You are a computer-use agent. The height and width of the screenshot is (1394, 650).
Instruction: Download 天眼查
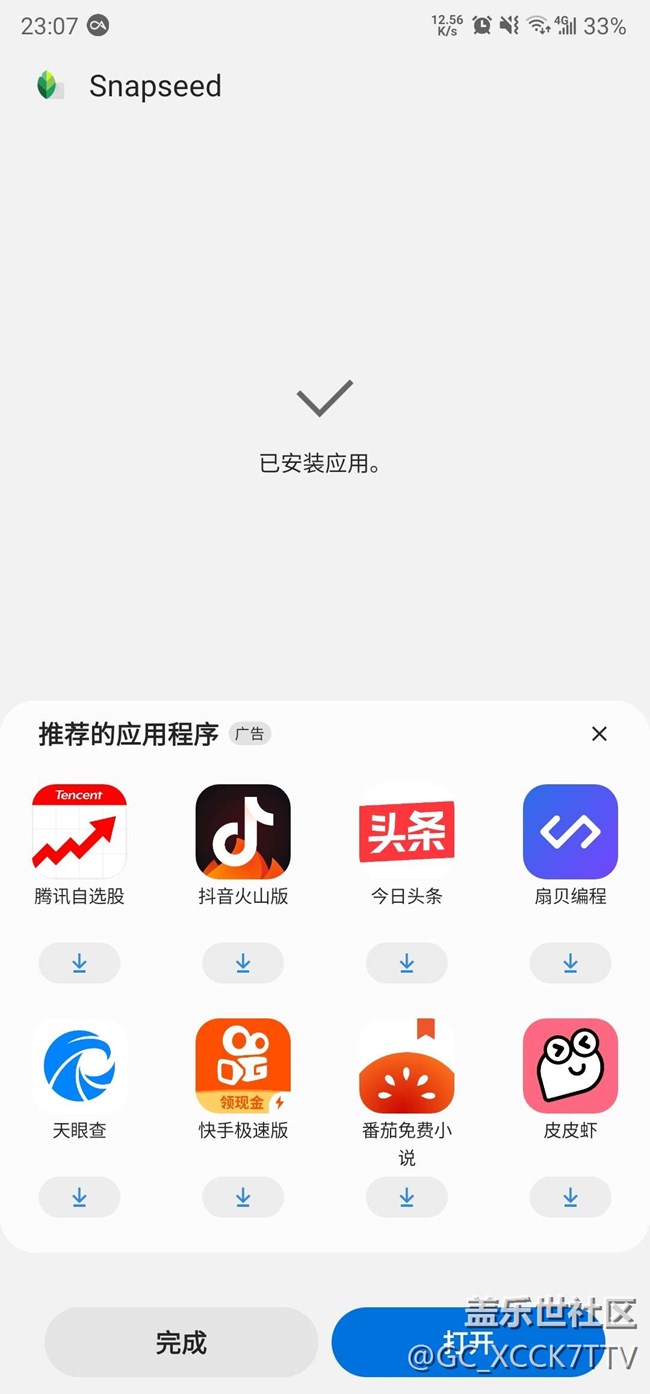pyautogui.click(x=79, y=1197)
